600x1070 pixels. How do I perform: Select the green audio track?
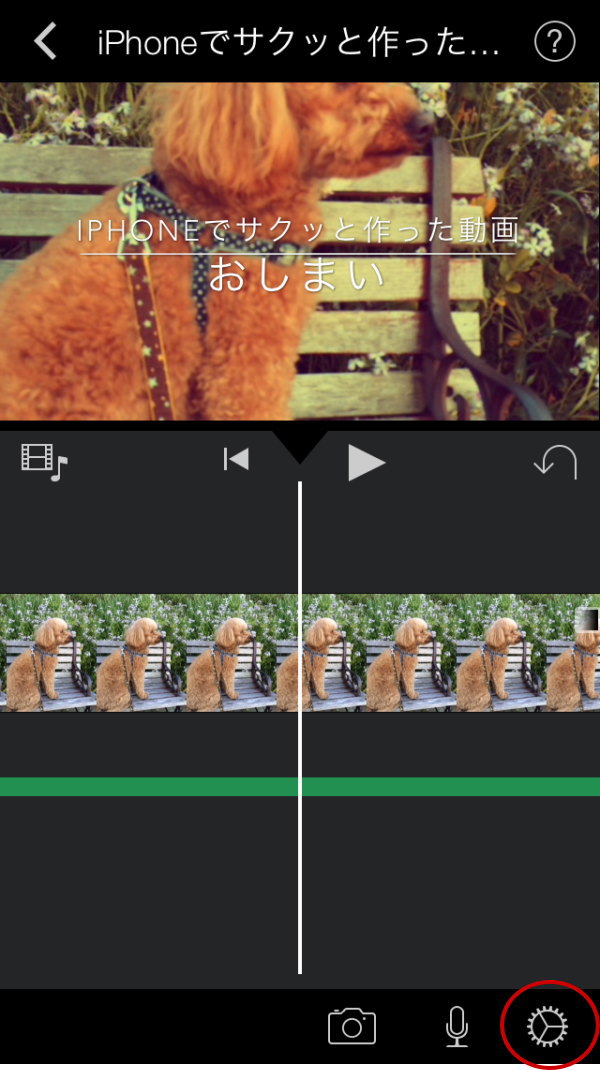[x=150, y=786]
